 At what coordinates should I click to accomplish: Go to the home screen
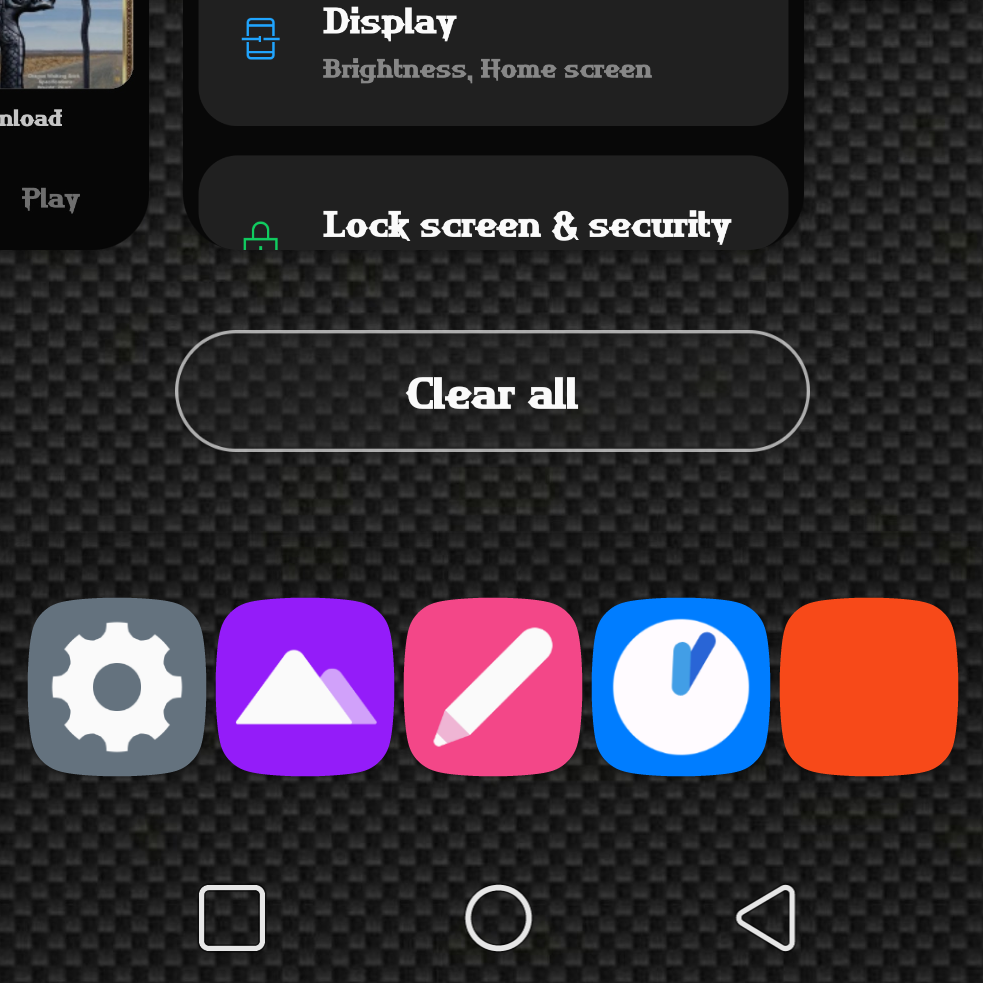click(x=498, y=917)
